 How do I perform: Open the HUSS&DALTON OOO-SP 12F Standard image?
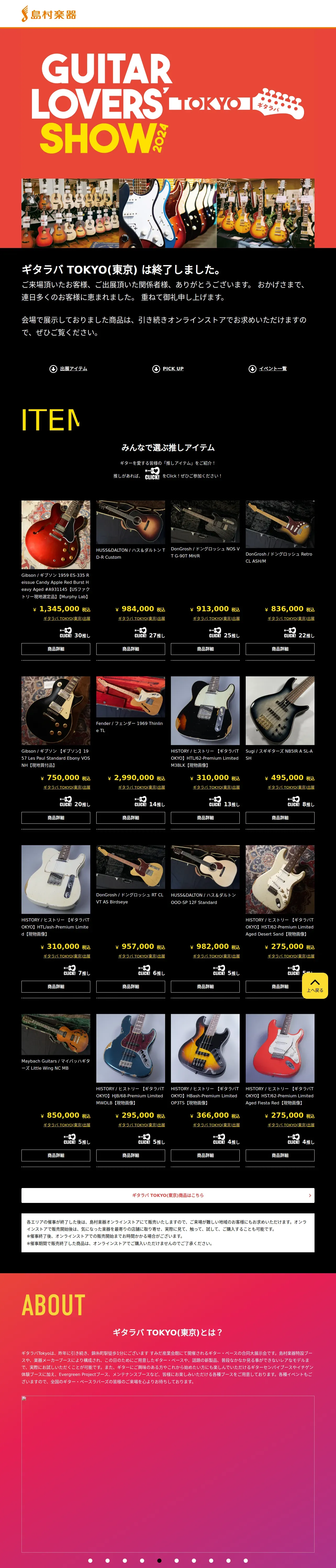[205, 867]
